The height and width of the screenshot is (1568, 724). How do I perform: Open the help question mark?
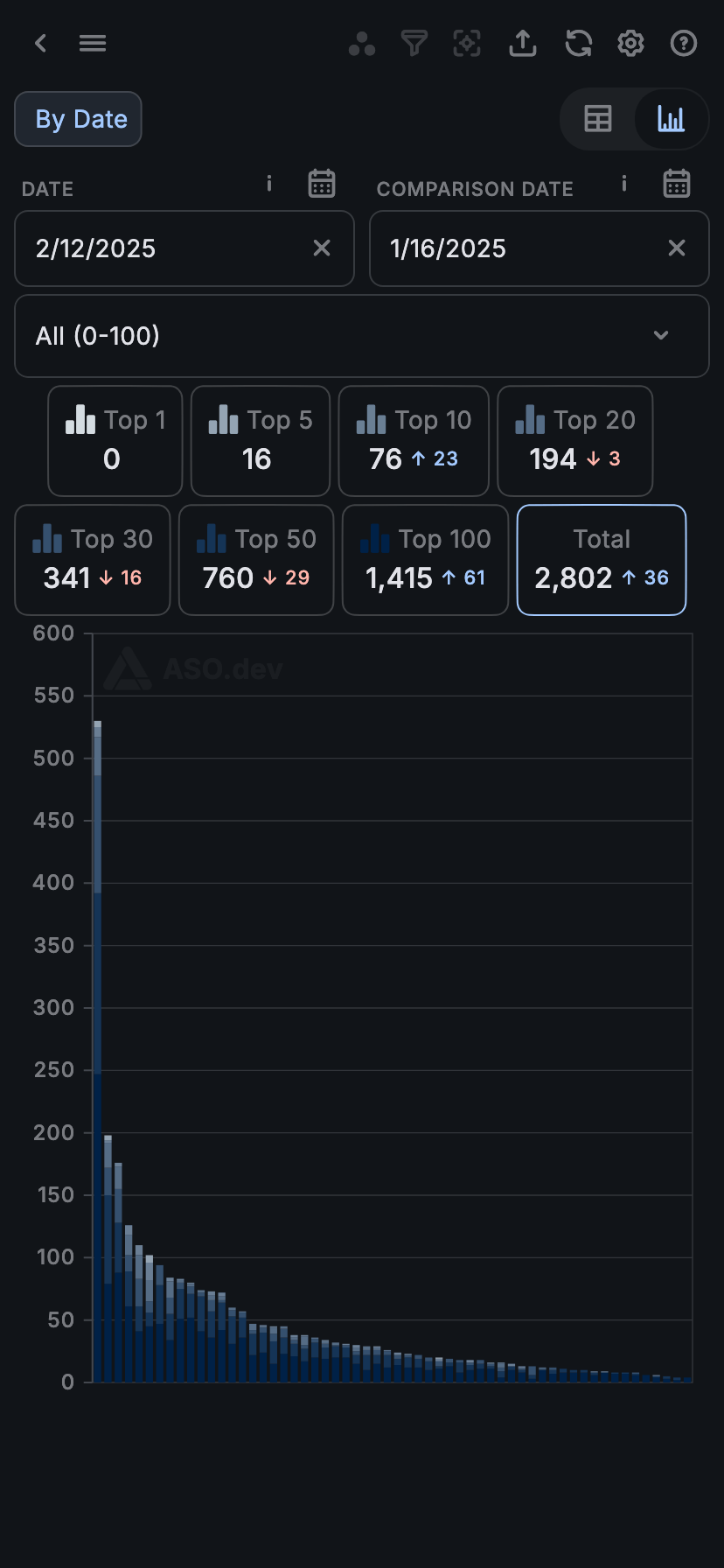coord(683,43)
